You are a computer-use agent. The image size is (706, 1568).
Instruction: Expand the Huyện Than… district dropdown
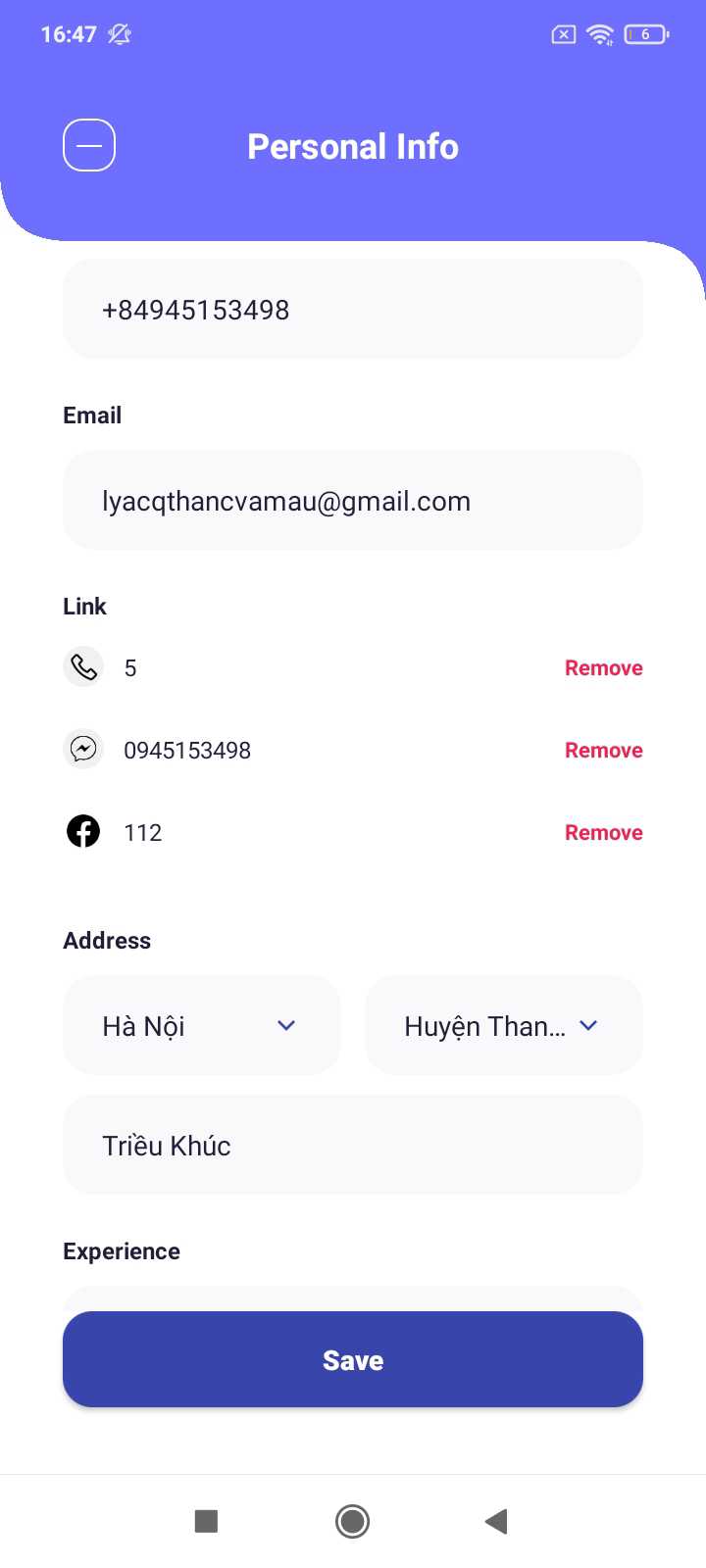(503, 1026)
